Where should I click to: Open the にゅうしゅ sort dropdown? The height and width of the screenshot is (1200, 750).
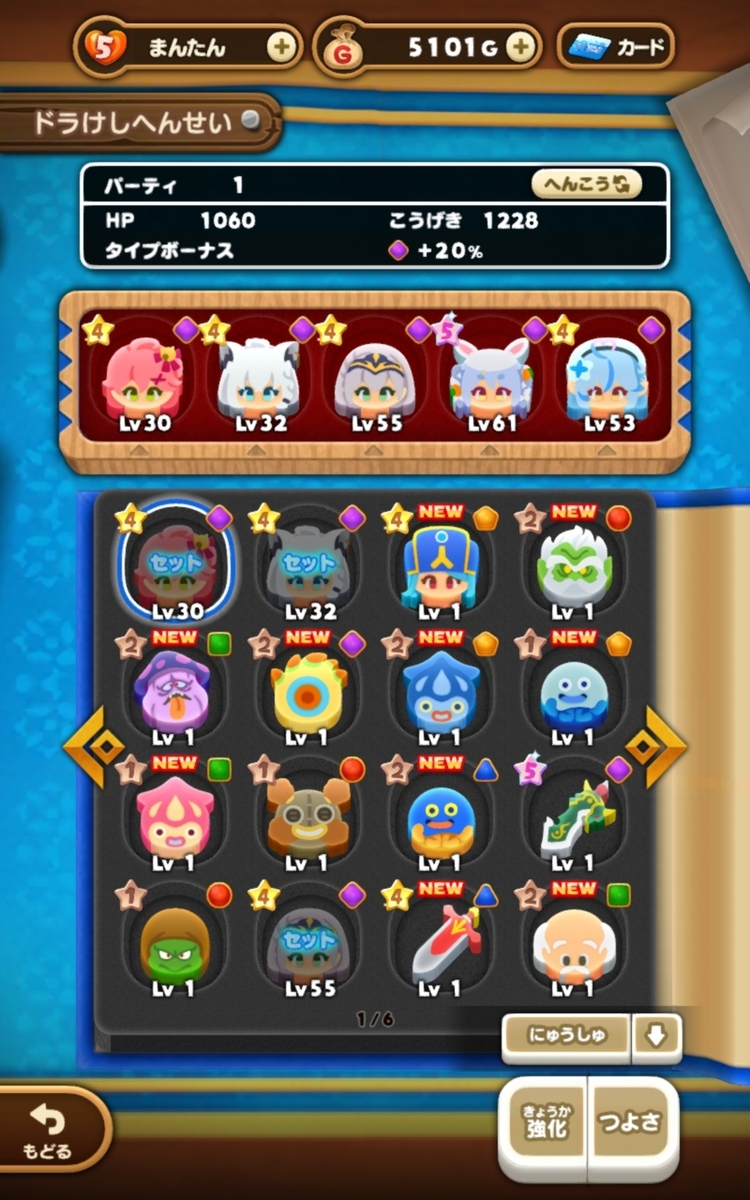coord(567,1035)
